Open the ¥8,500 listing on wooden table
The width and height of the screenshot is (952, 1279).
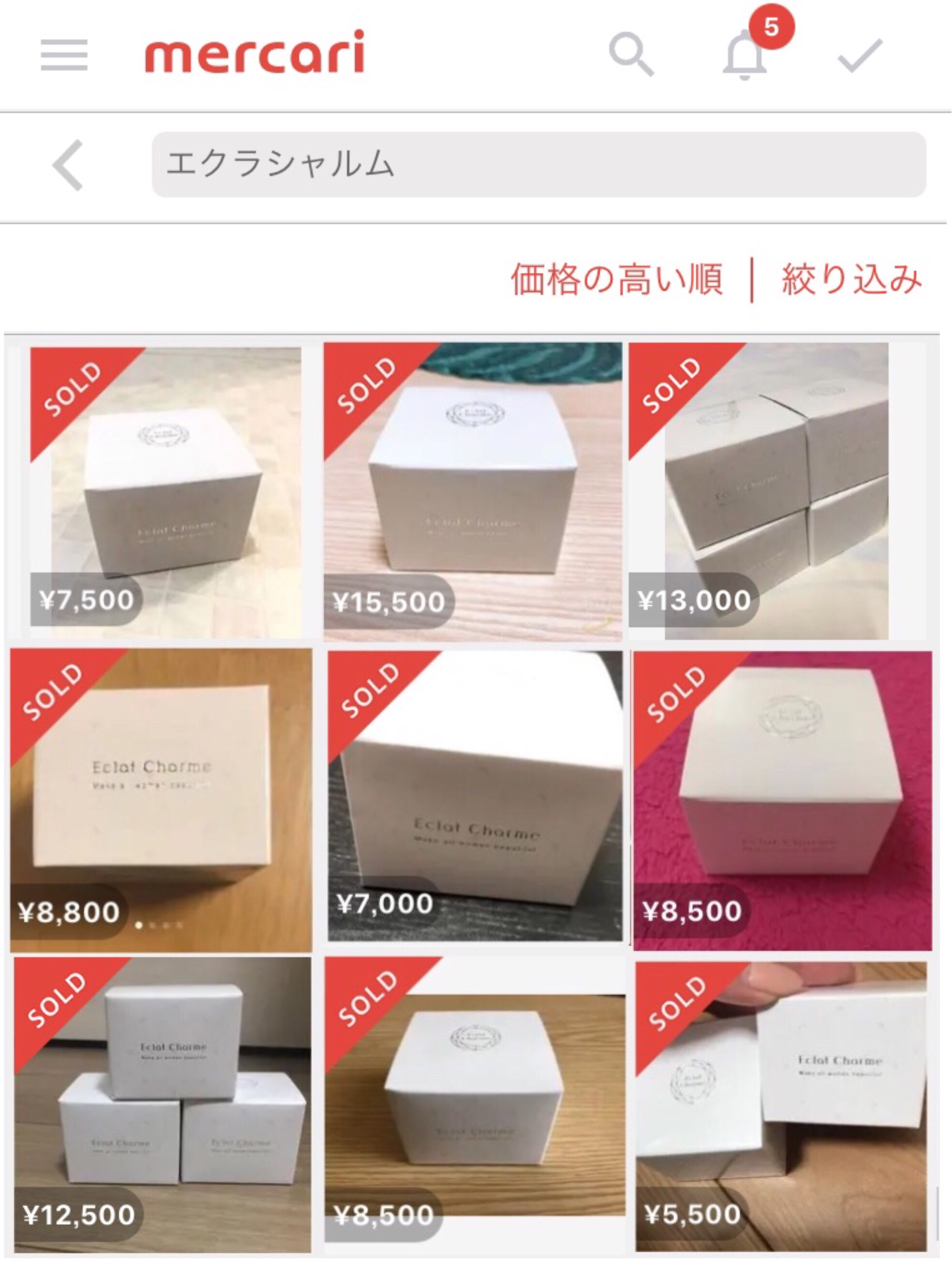pos(476,1106)
